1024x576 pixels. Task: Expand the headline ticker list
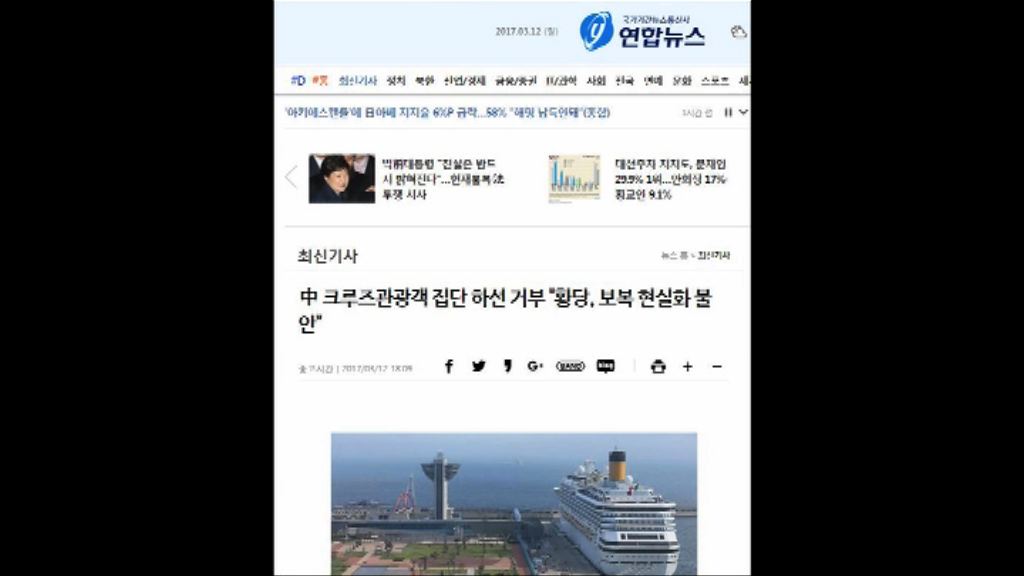coord(743,112)
